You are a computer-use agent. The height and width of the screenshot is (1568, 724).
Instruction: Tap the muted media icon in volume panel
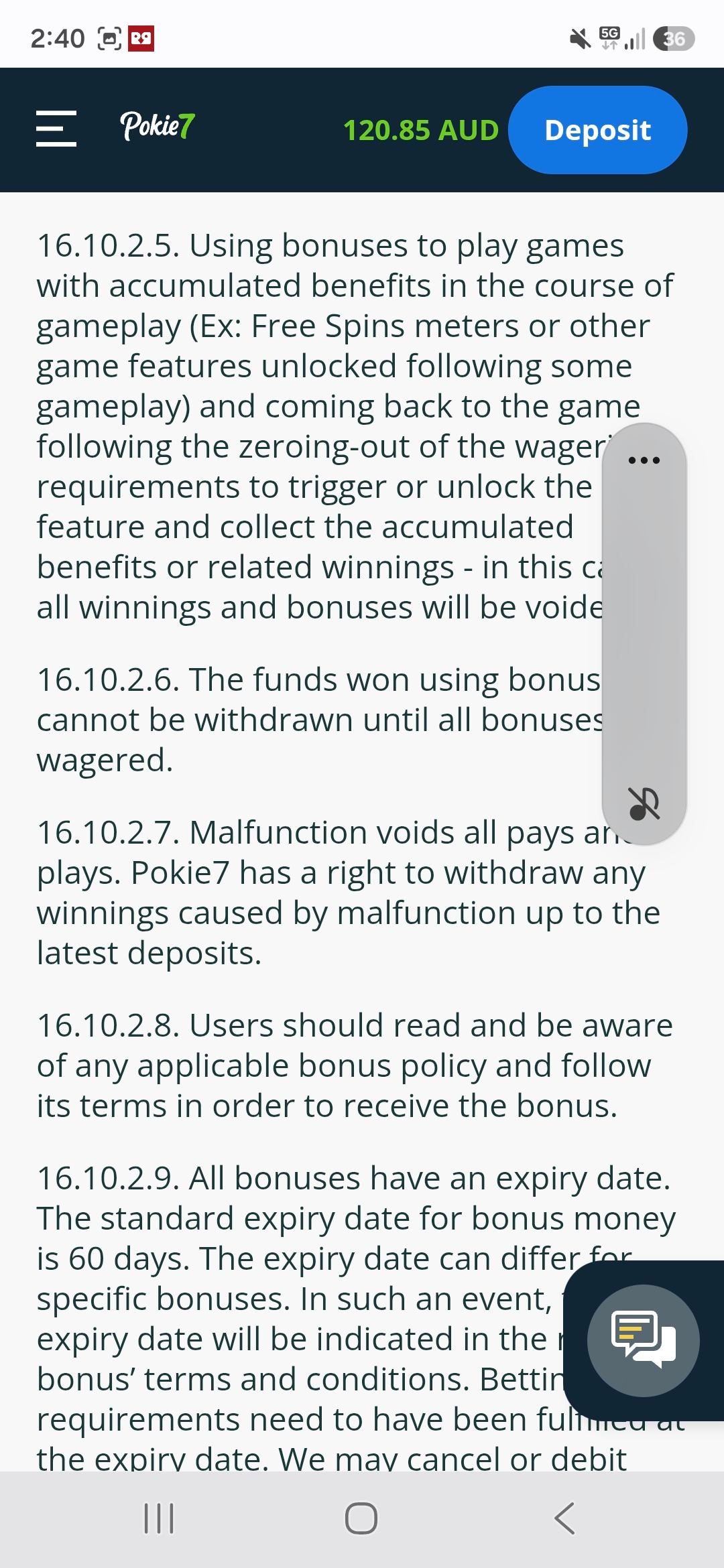(x=644, y=803)
